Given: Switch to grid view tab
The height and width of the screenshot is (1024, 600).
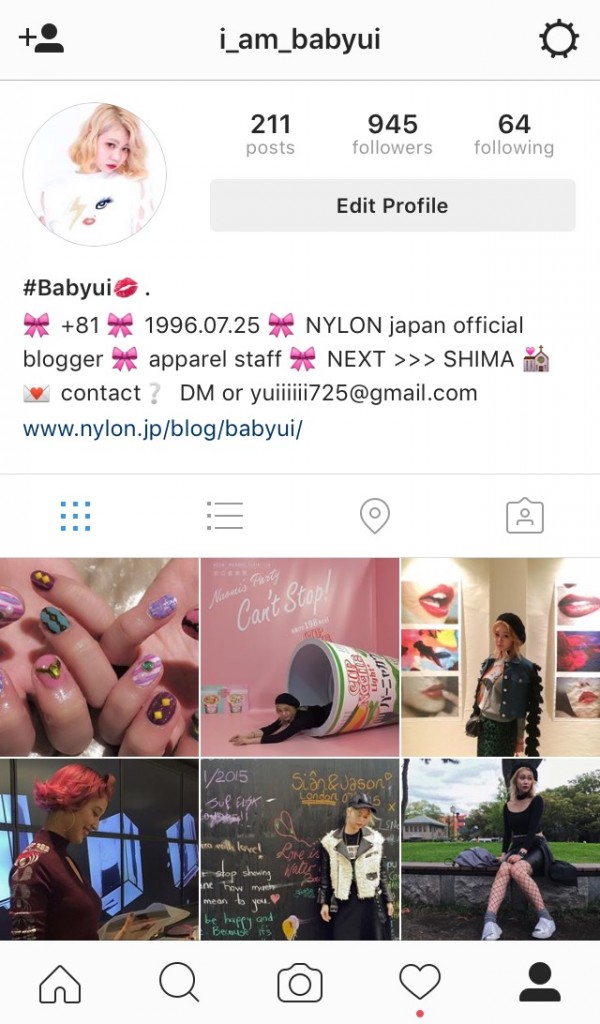Looking at the screenshot, I should point(75,516).
